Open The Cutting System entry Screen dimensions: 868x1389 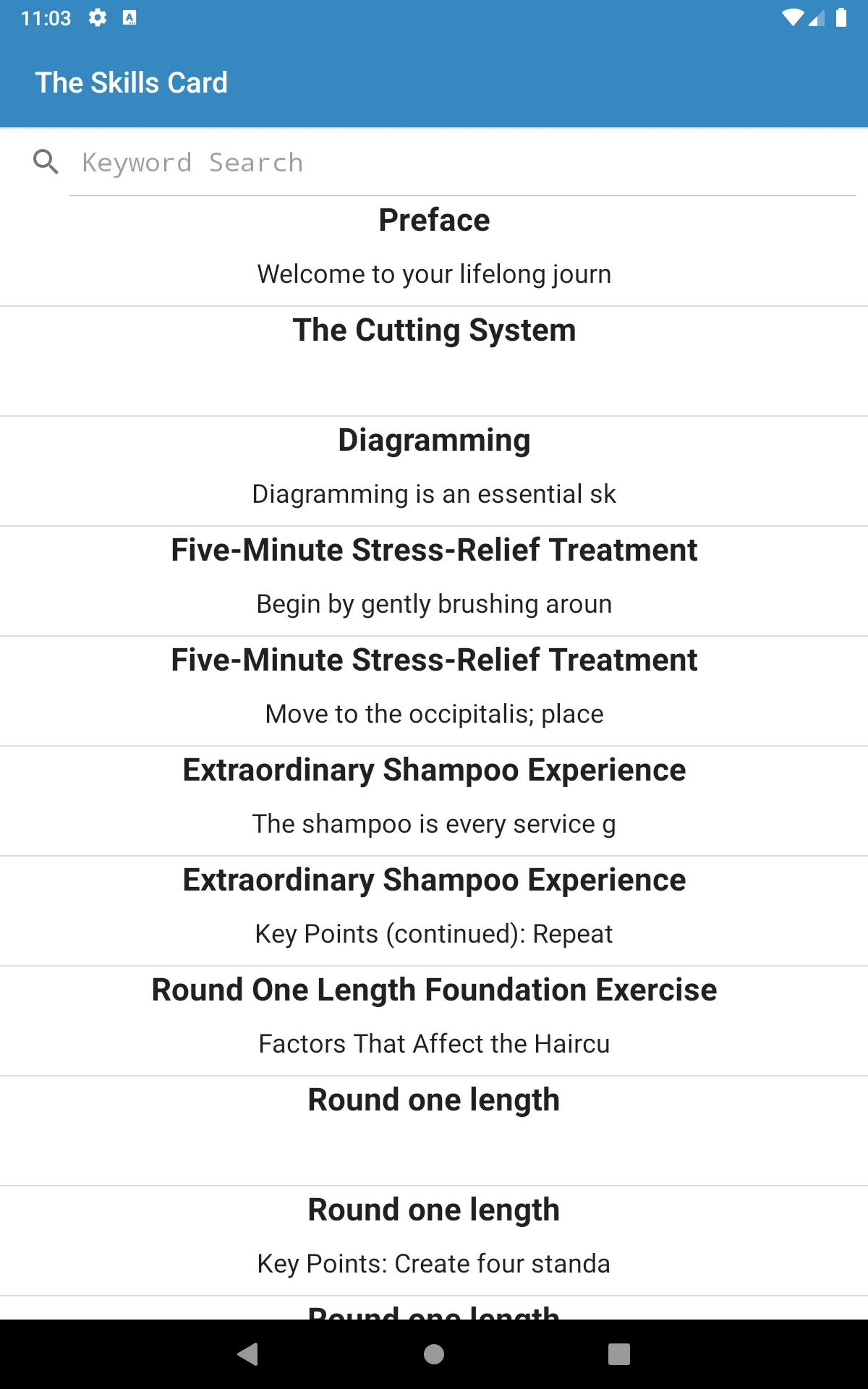(434, 361)
